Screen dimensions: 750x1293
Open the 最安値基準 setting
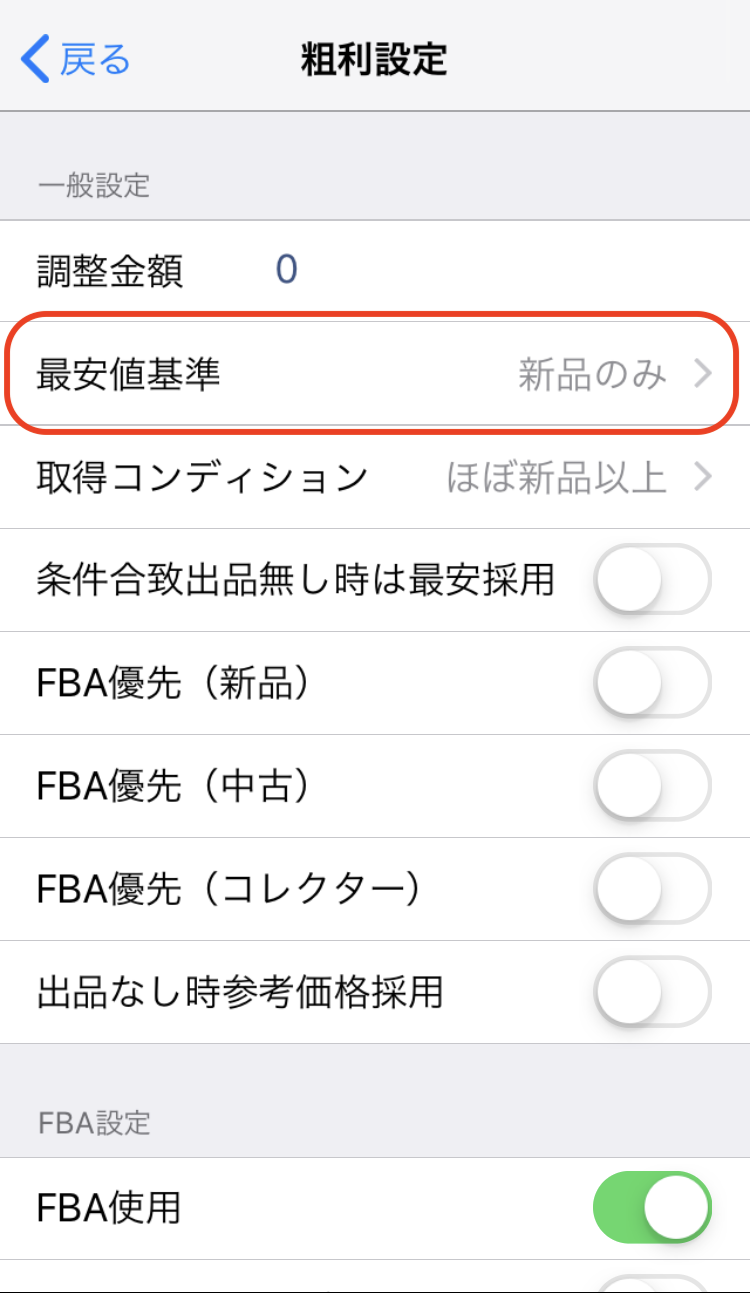click(x=374, y=374)
